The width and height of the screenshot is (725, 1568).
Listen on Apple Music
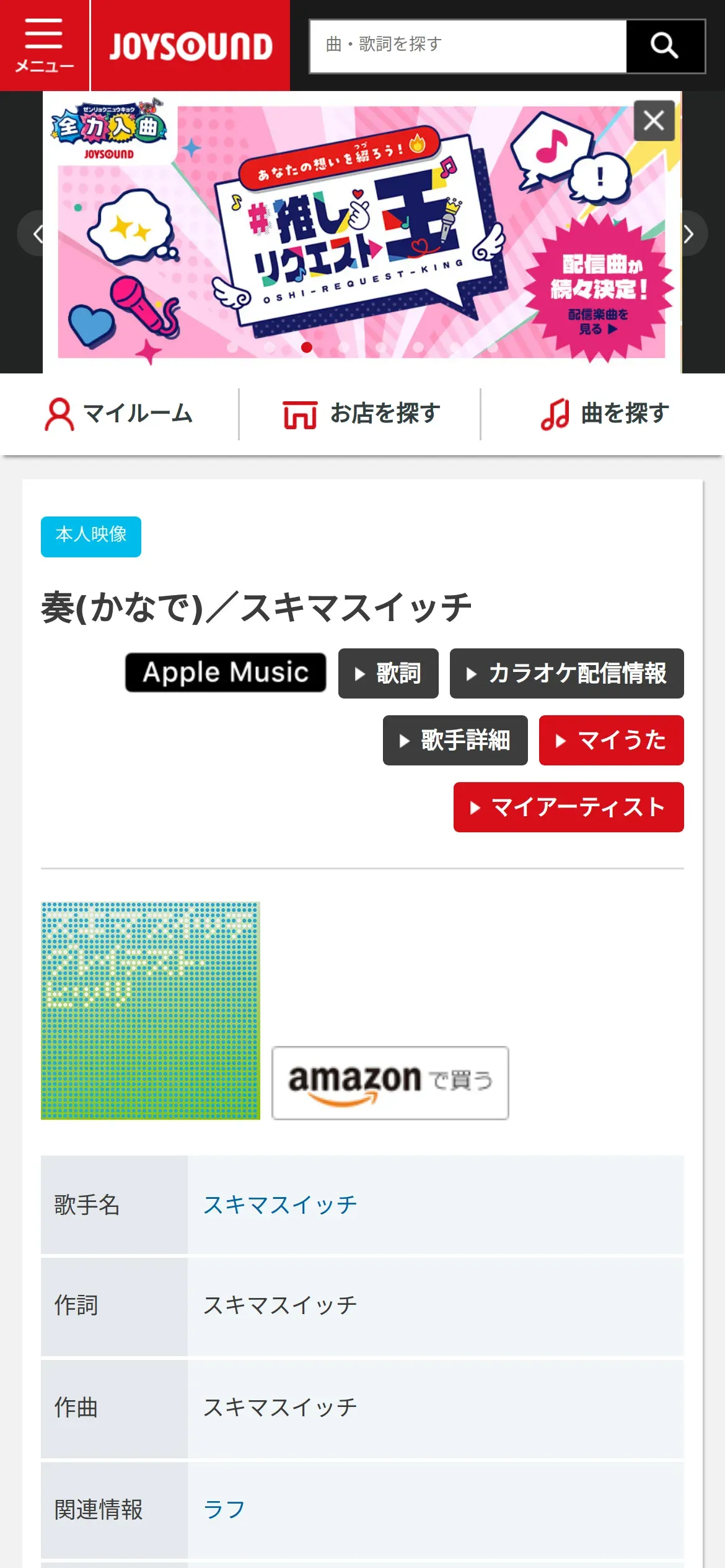226,673
